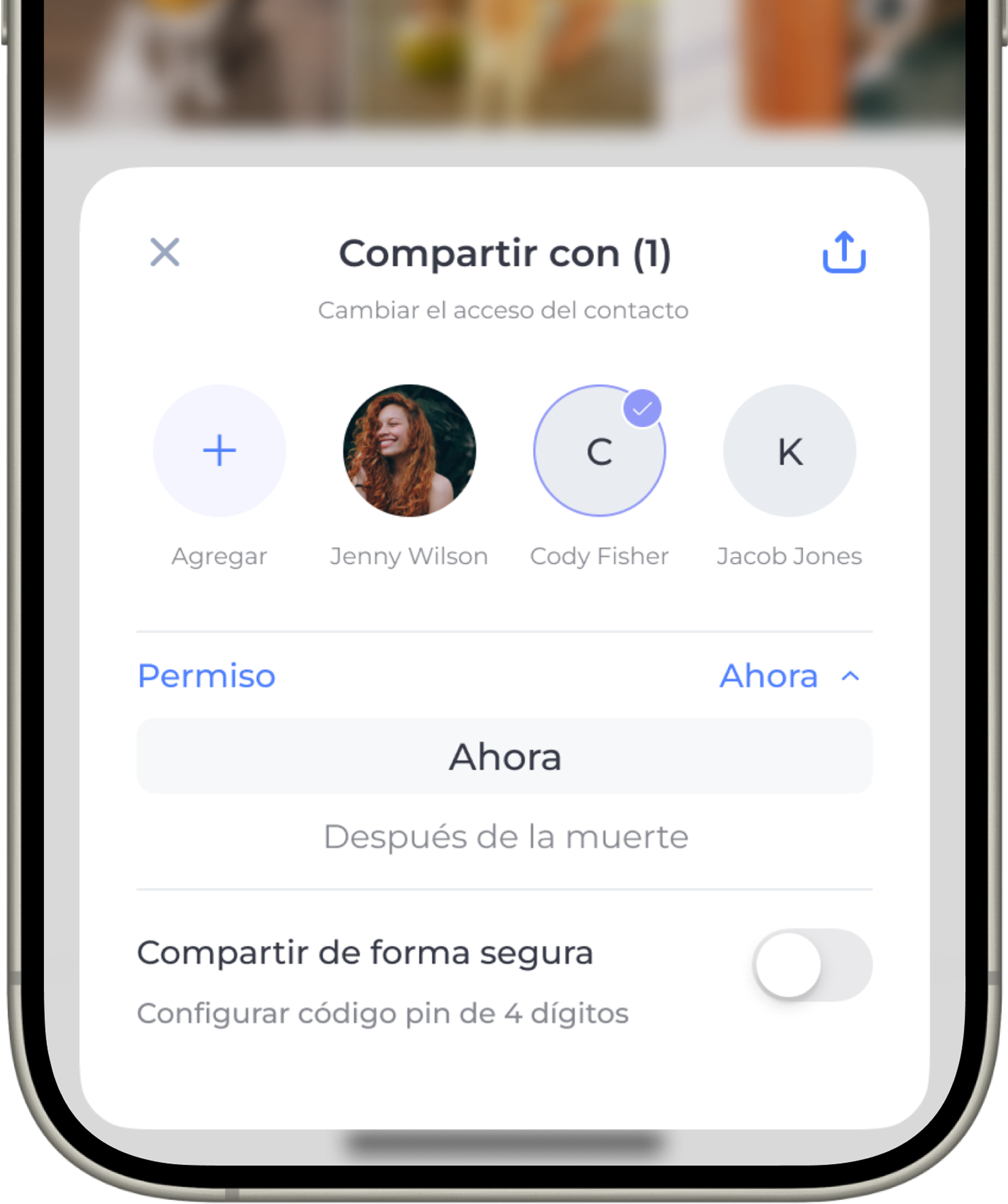Enable Compartir de forma segura

[811, 965]
